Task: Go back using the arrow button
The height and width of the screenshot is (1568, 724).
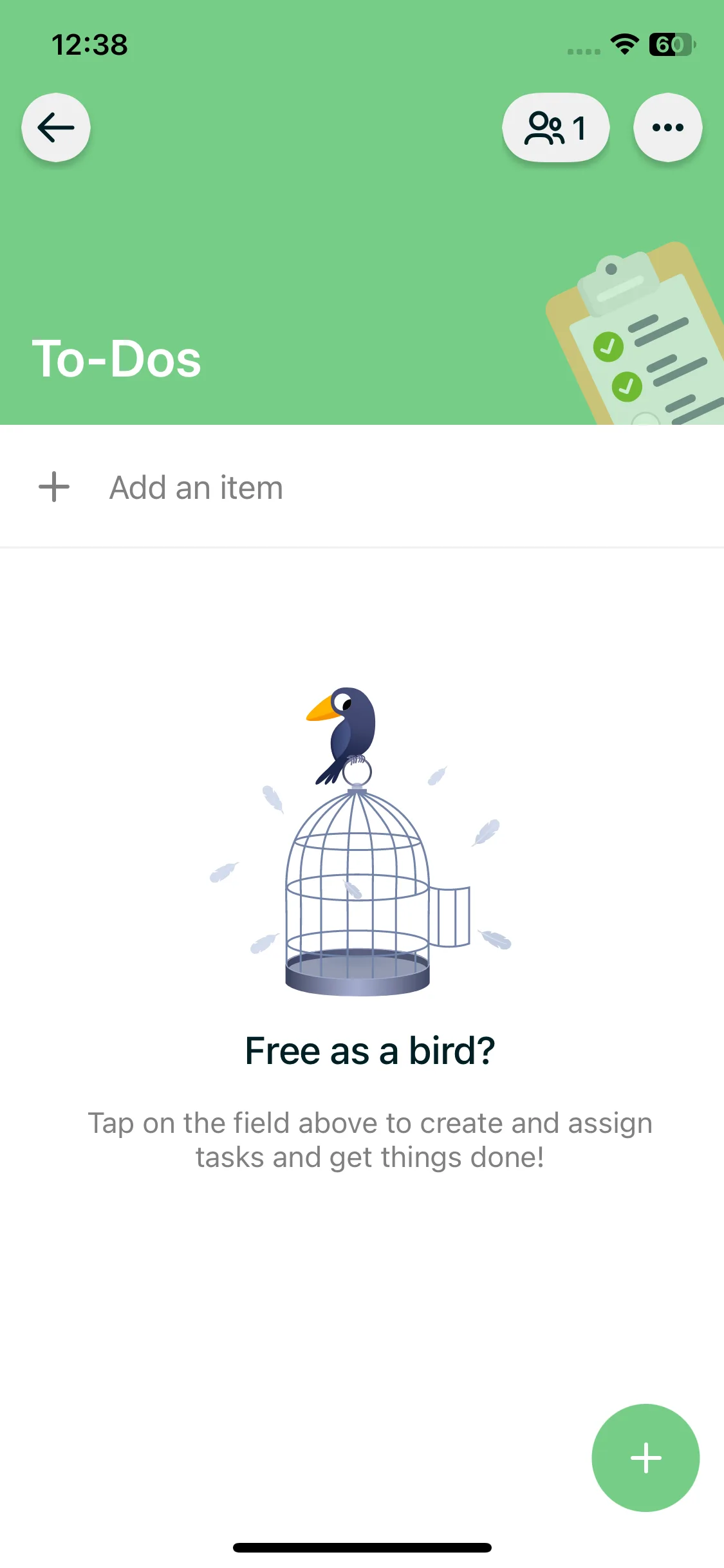Action: tap(56, 127)
